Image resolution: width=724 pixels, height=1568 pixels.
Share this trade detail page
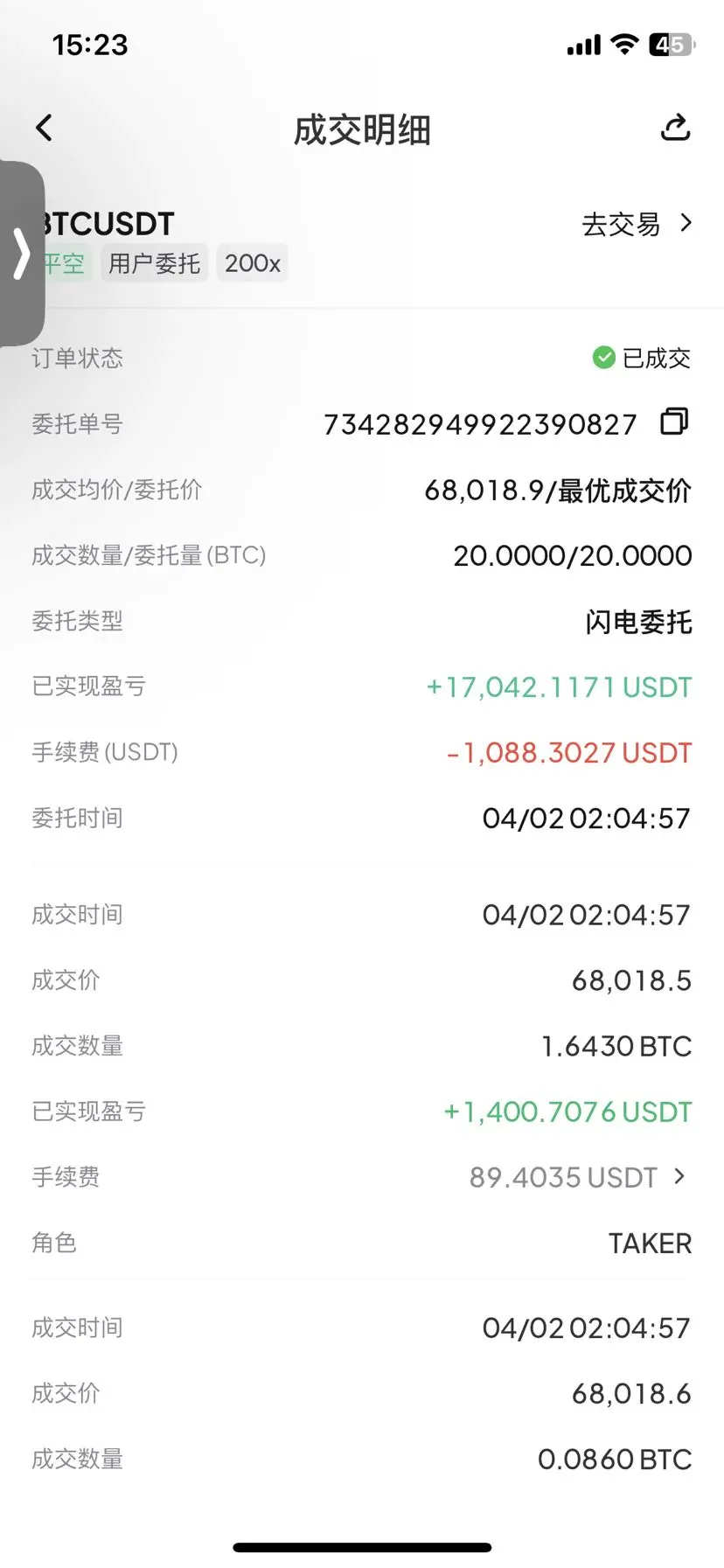click(674, 129)
